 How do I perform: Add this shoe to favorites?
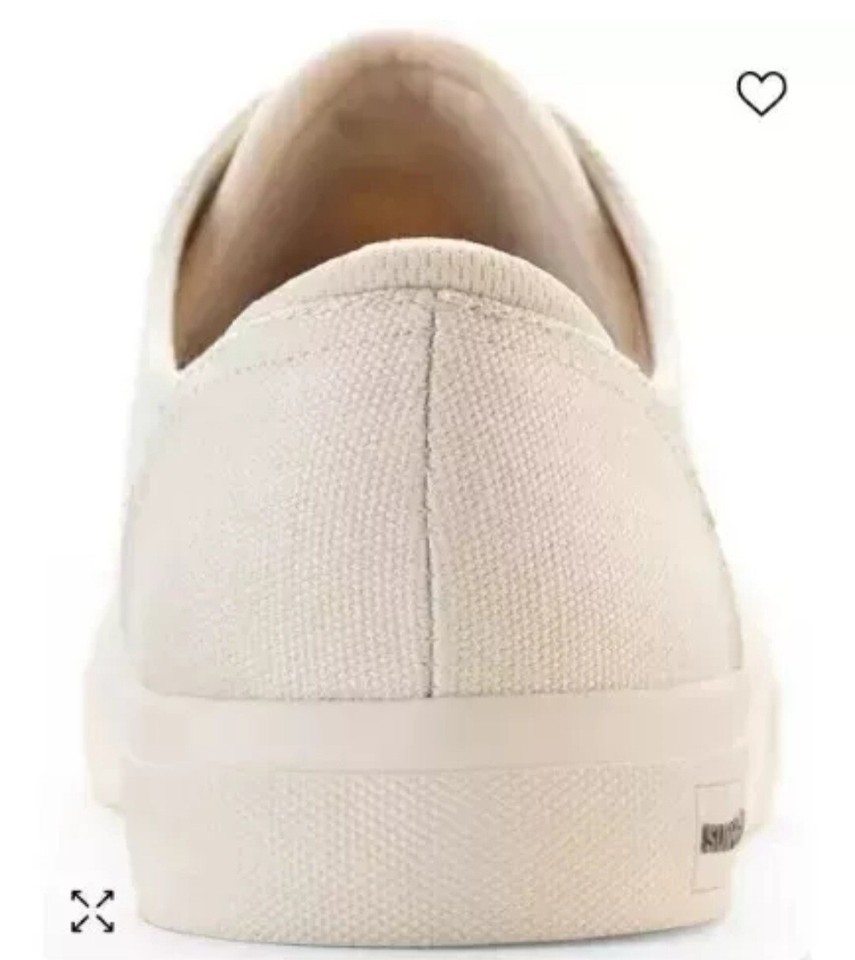[x=762, y=93]
